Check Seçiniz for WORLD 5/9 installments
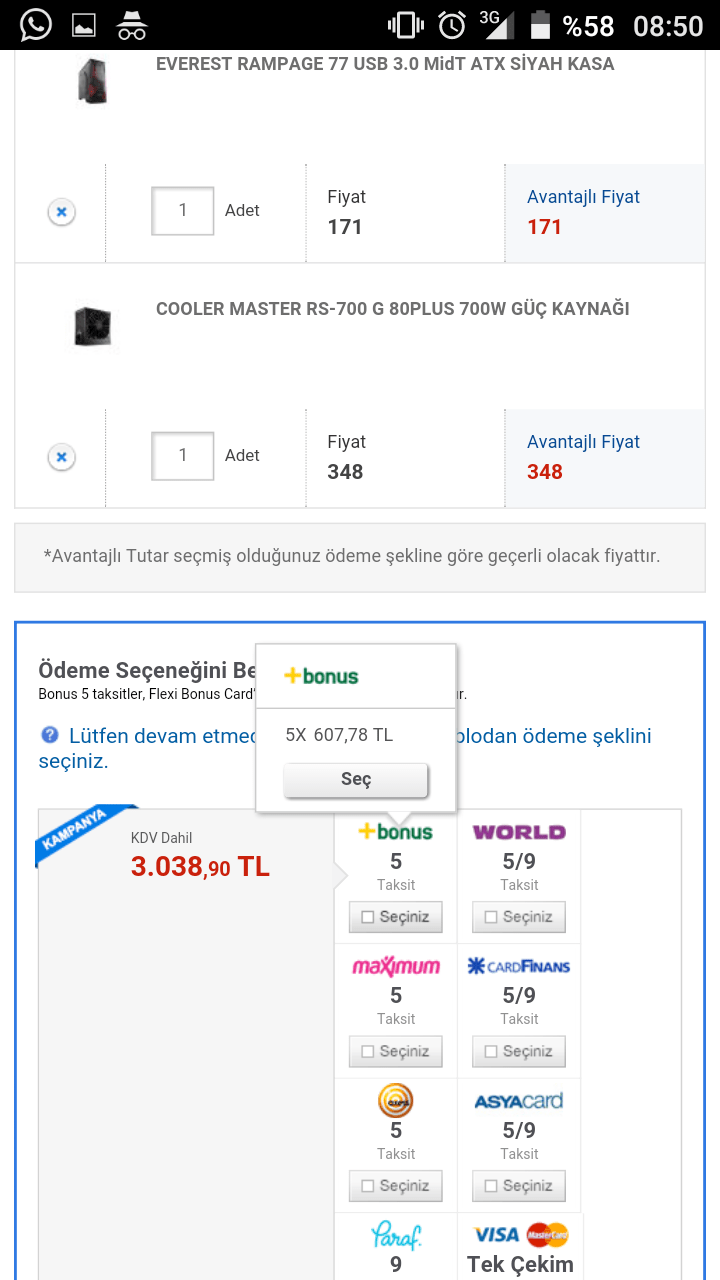Screen dimensions: 720x1280 coord(518,916)
